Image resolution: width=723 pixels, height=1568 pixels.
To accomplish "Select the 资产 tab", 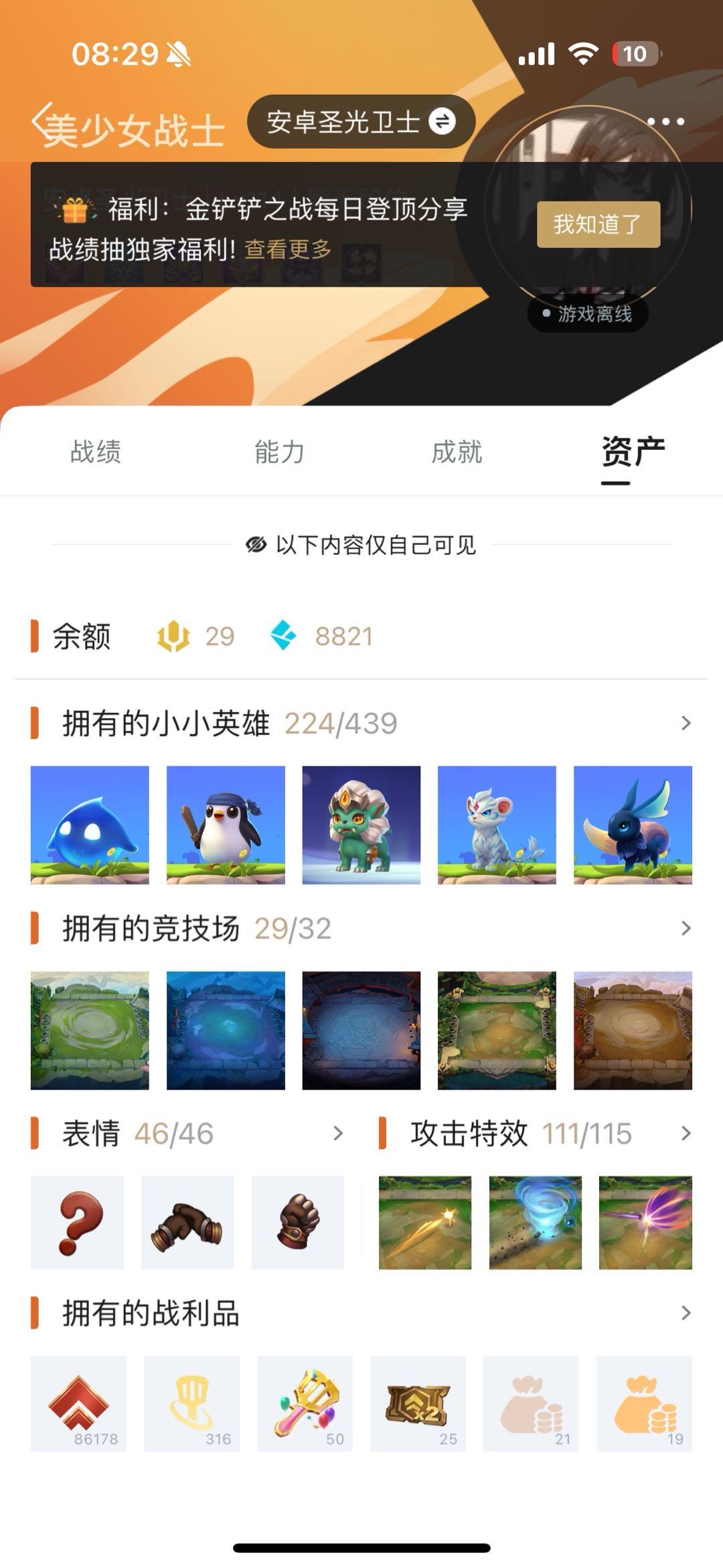I will tap(633, 452).
